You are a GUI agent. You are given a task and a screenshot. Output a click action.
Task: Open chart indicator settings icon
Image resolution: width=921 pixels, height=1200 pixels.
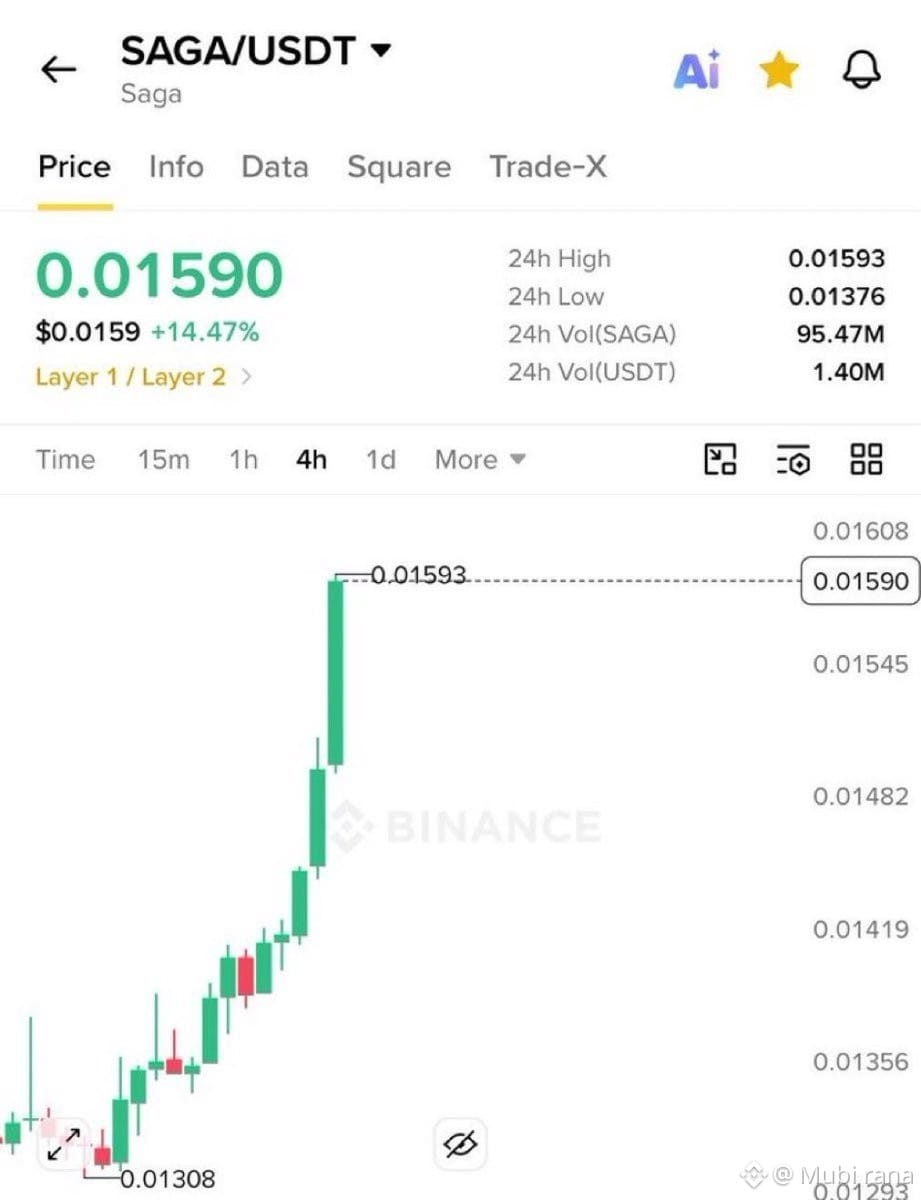(794, 460)
